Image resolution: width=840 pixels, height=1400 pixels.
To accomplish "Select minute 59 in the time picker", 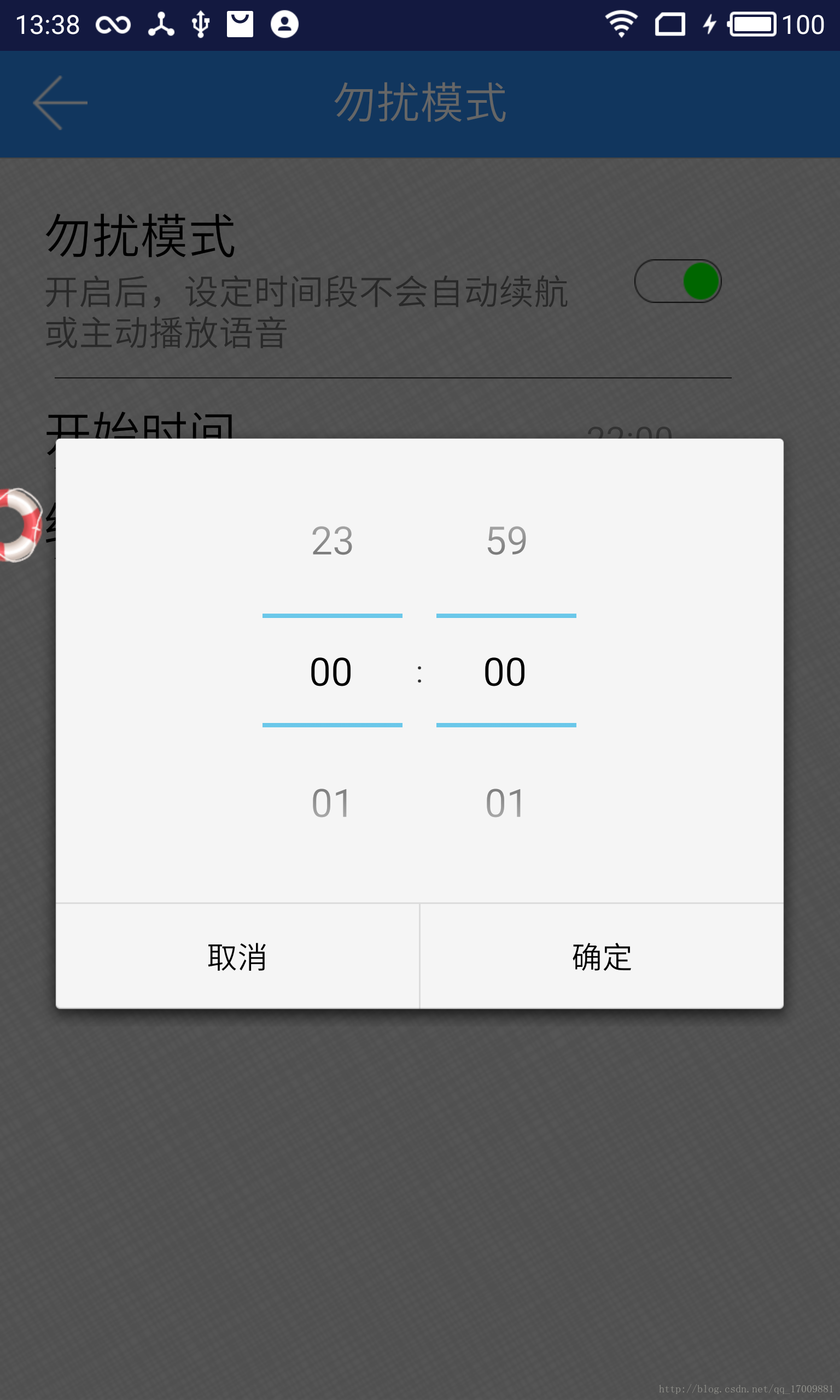I will [506, 541].
